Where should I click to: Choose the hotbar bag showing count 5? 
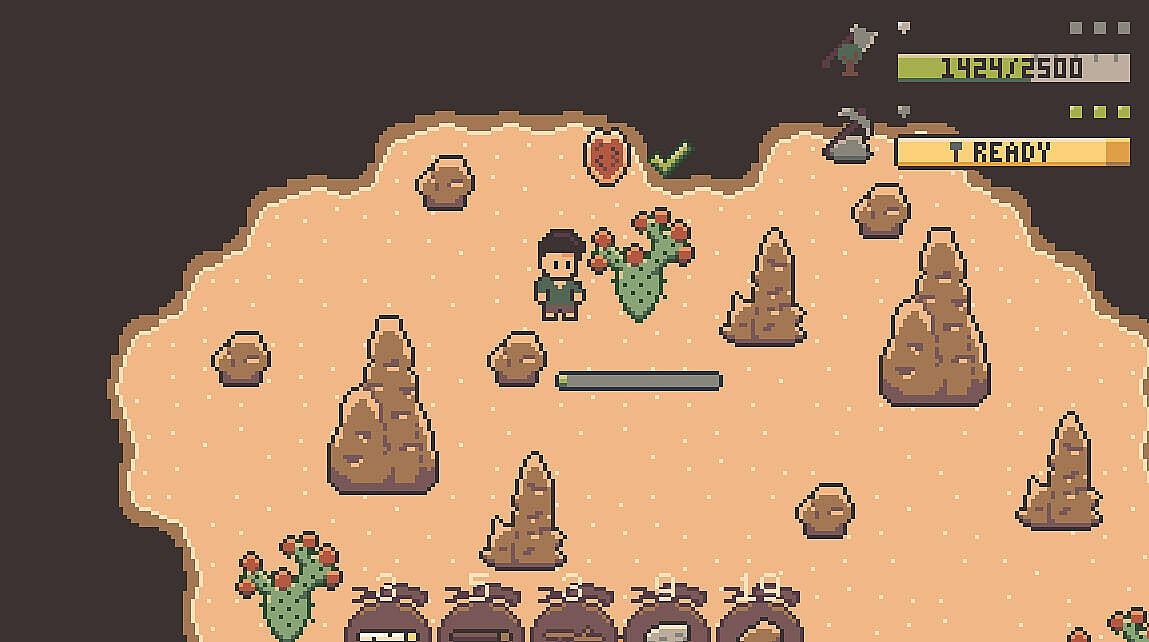coord(480,617)
